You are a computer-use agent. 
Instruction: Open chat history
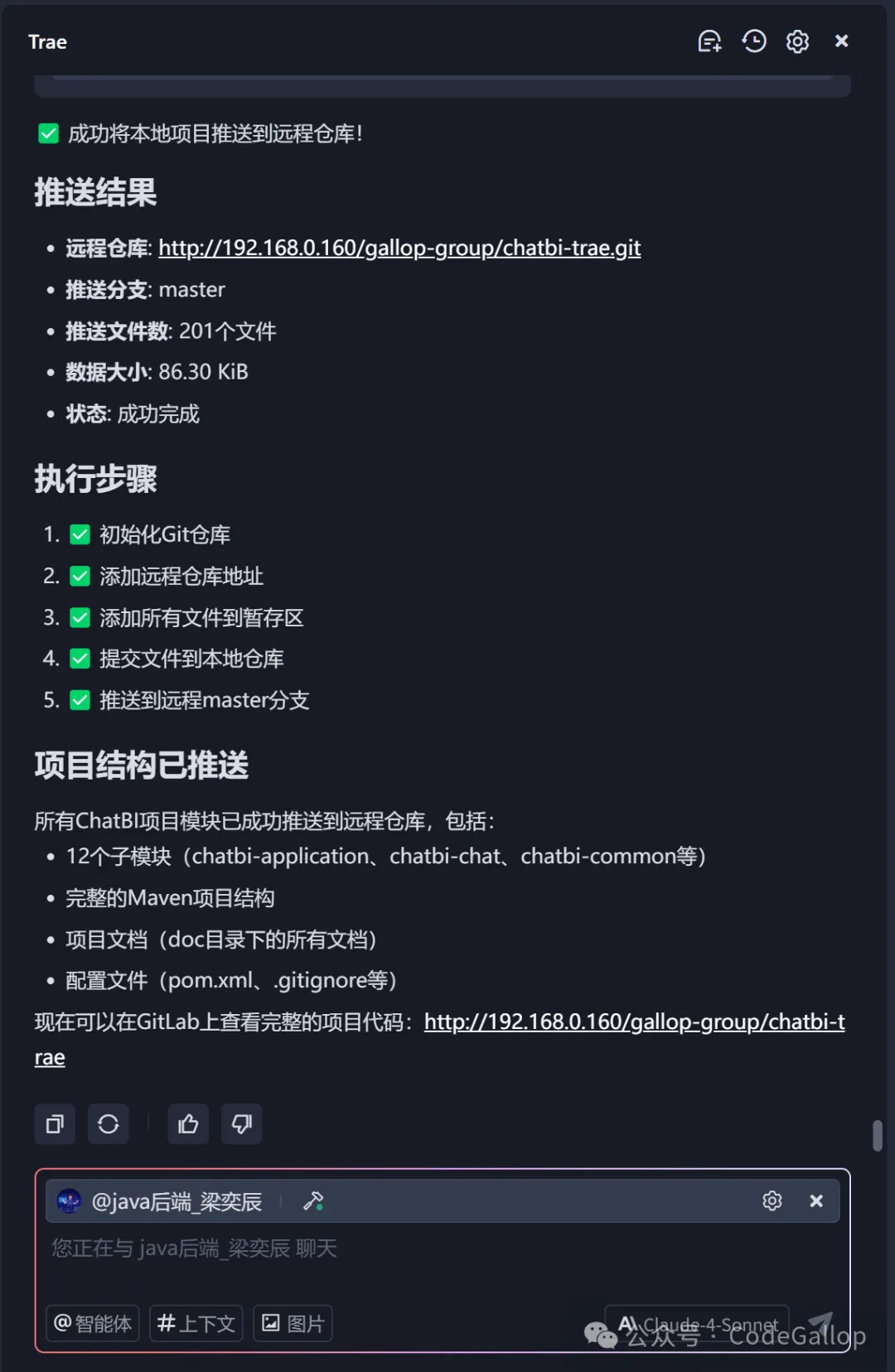753,41
